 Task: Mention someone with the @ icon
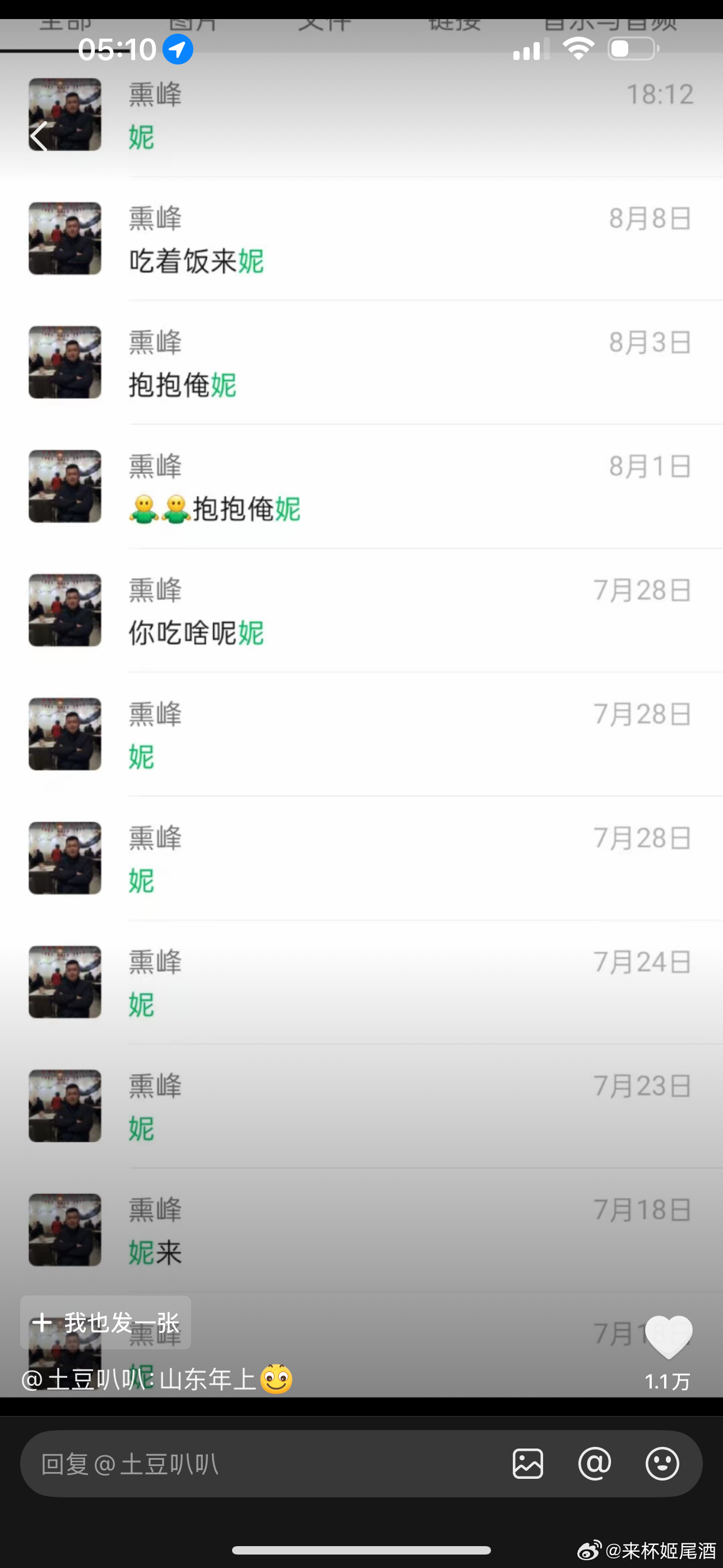[595, 1464]
